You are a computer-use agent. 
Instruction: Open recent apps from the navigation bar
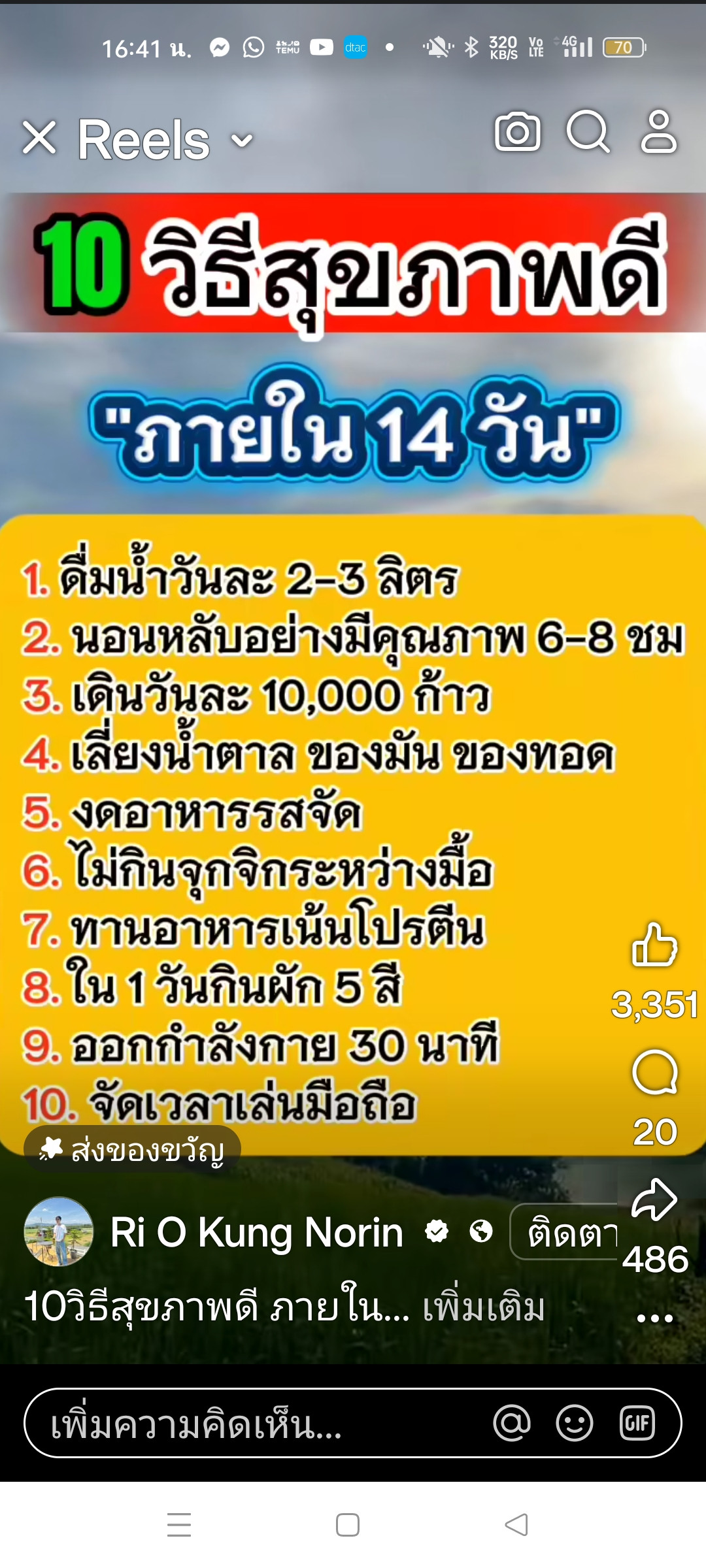coord(179,1525)
